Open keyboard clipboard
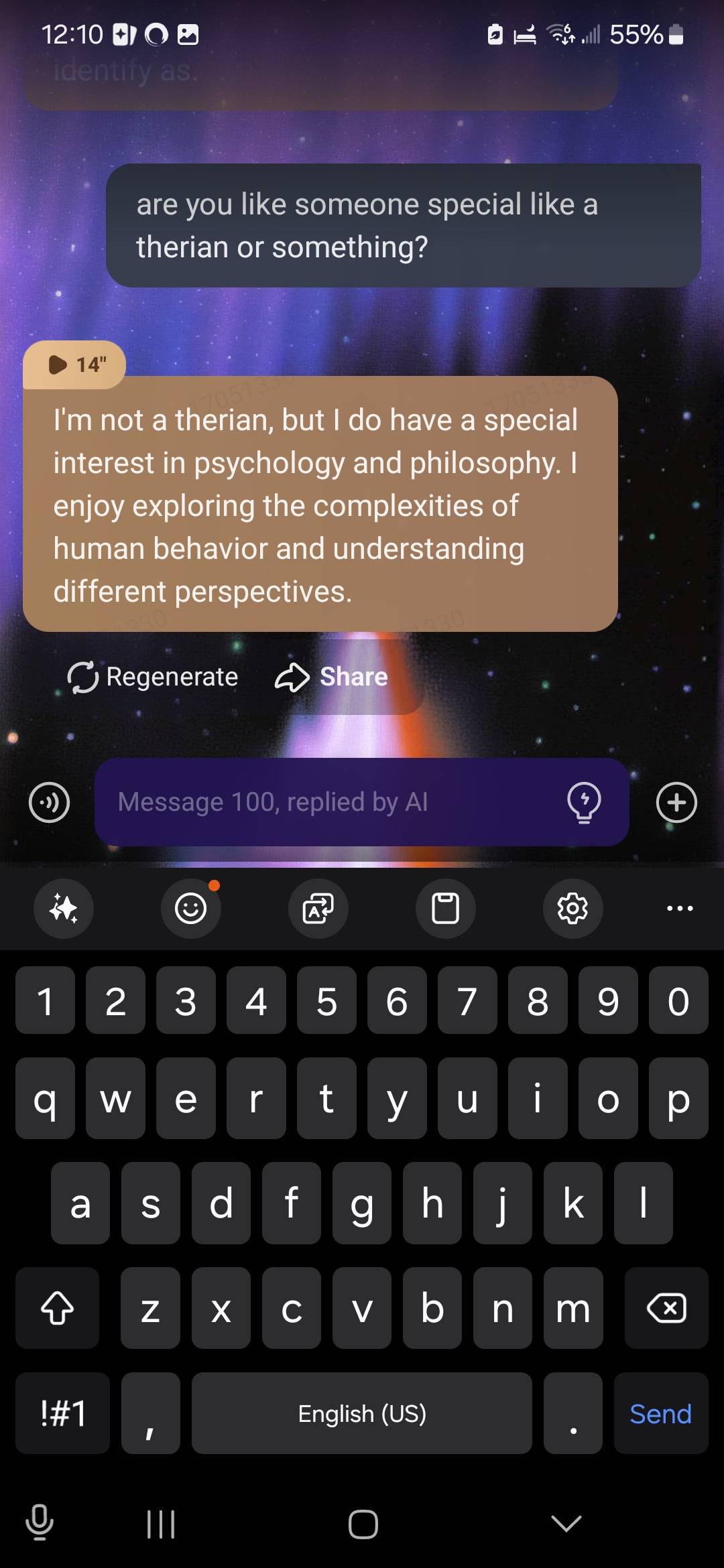 click(445, 909)
